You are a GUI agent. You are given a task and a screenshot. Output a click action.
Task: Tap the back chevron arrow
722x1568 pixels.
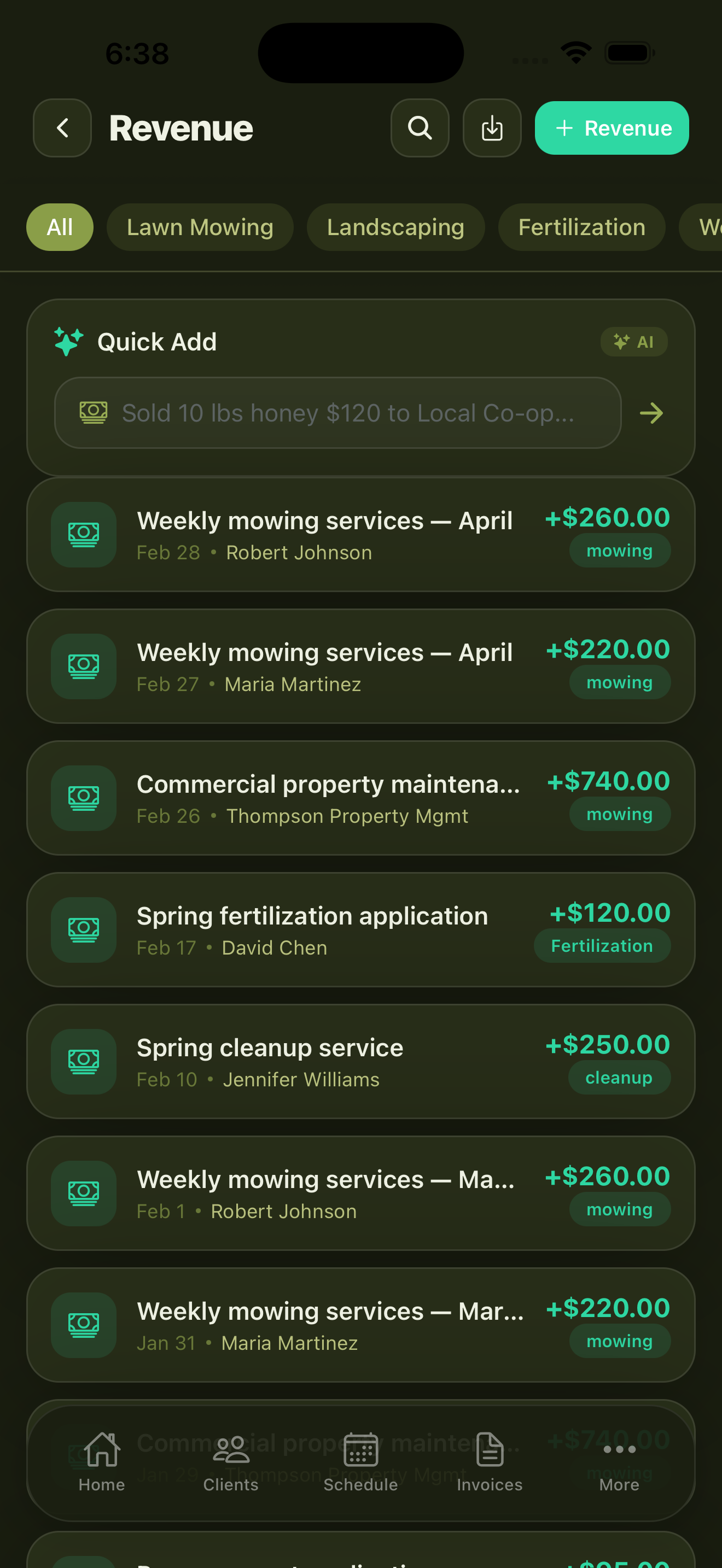point(61,128)
